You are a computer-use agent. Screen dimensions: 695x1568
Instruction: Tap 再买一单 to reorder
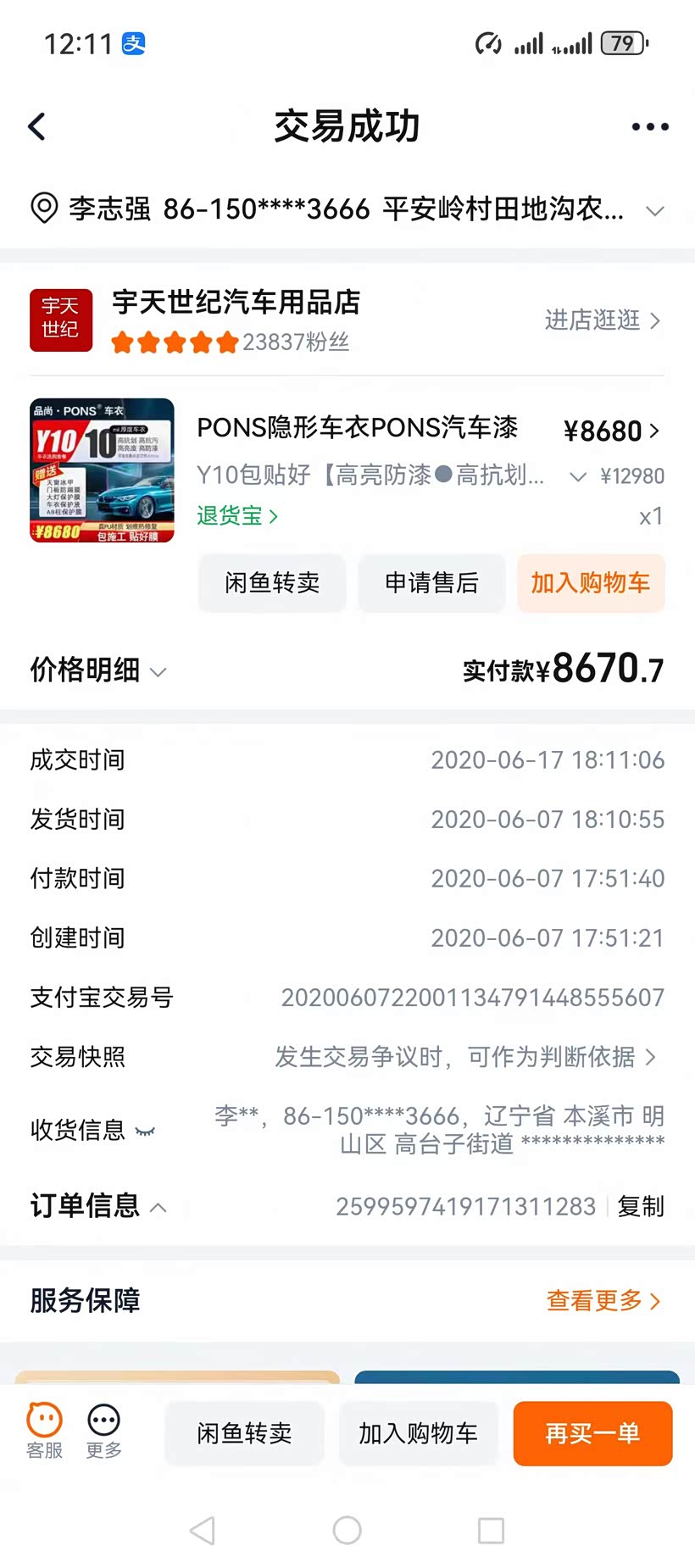pyautogui.click(x=592, y=1433)
